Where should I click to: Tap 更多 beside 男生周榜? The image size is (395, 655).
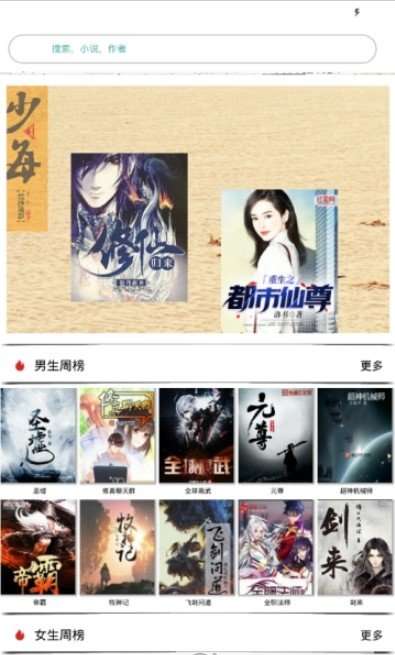coord(371,366)
